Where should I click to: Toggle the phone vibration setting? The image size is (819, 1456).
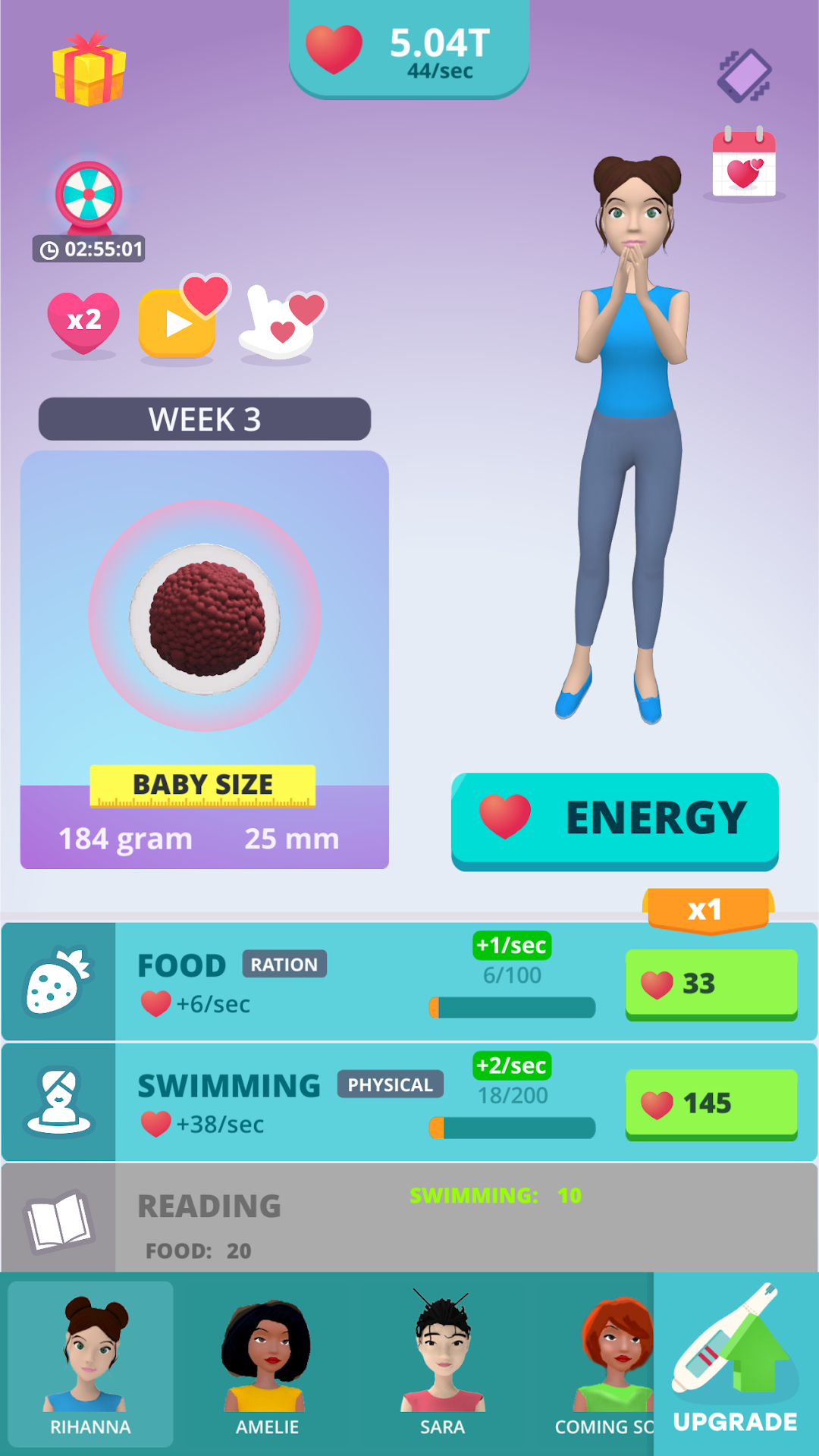click(744, 75)
